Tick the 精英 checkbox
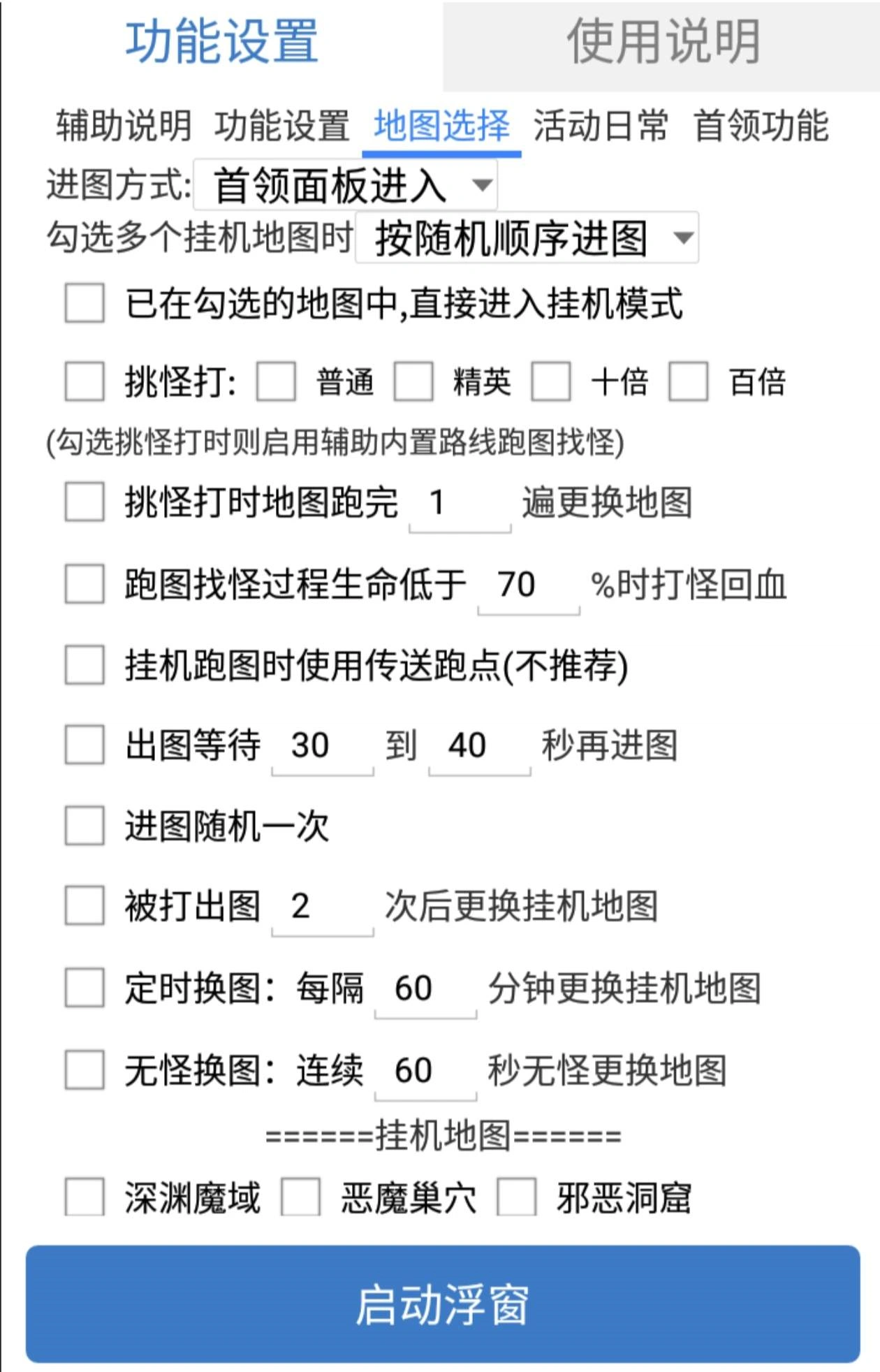 [x=413, y=381]
